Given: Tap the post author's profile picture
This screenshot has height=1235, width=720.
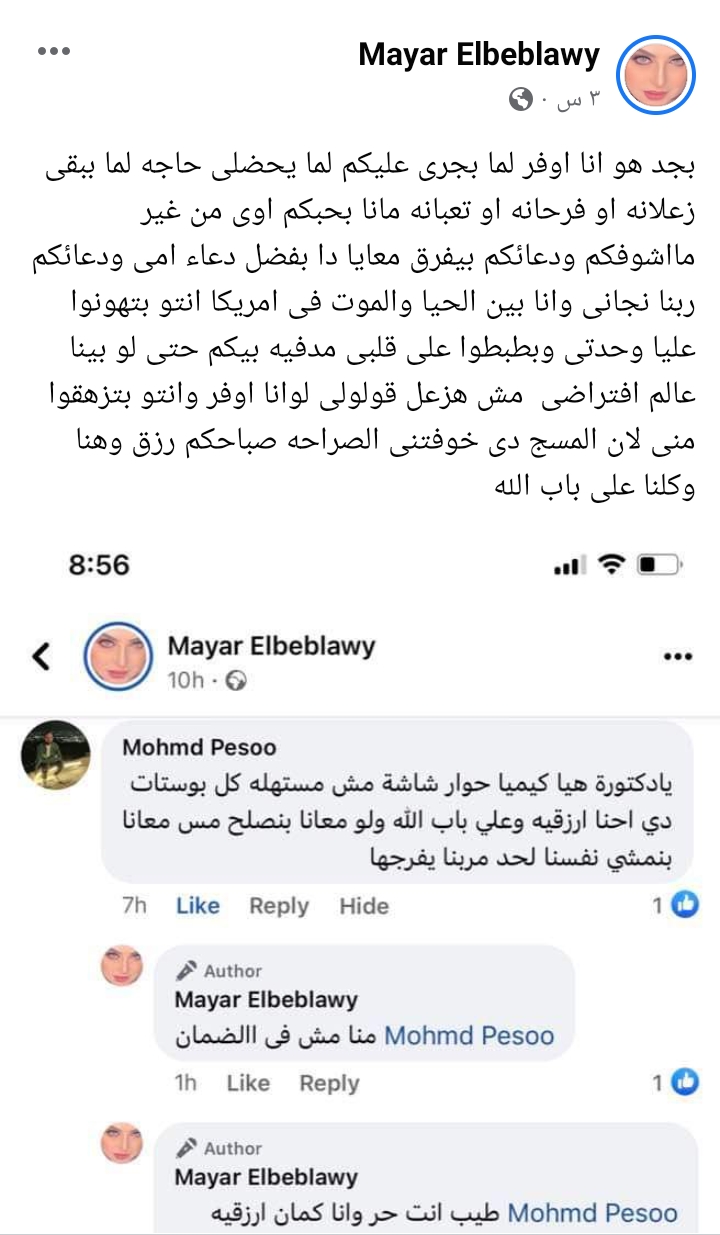Looking at the screenshot, I should 655,73.
